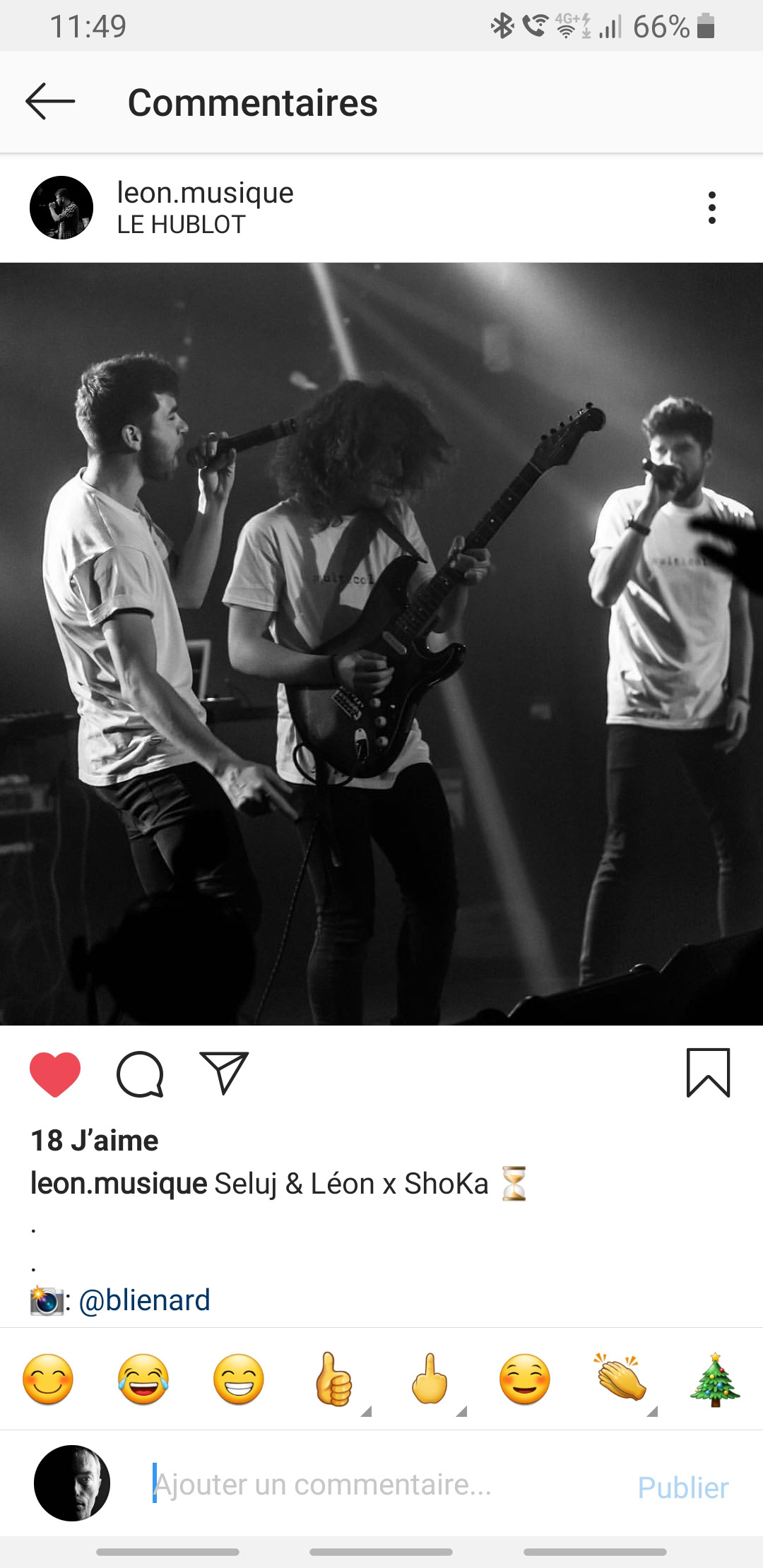The width and height of the screenshot is (763, 1568).
Task: Go back from Commentaires
Action: [x=50, y=102]
